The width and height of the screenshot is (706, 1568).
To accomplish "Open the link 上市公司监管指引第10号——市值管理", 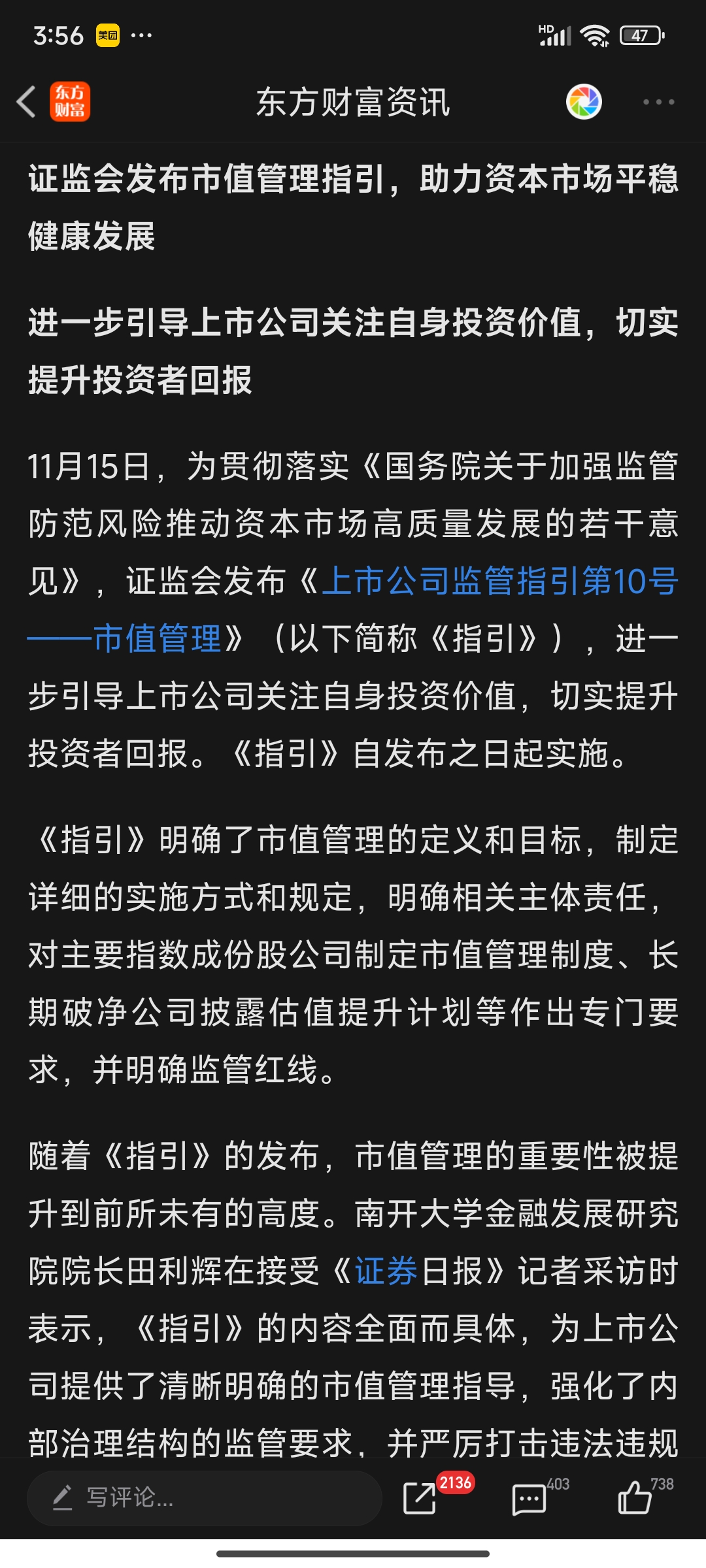I will pyautogui.click(x=499, y=581).
